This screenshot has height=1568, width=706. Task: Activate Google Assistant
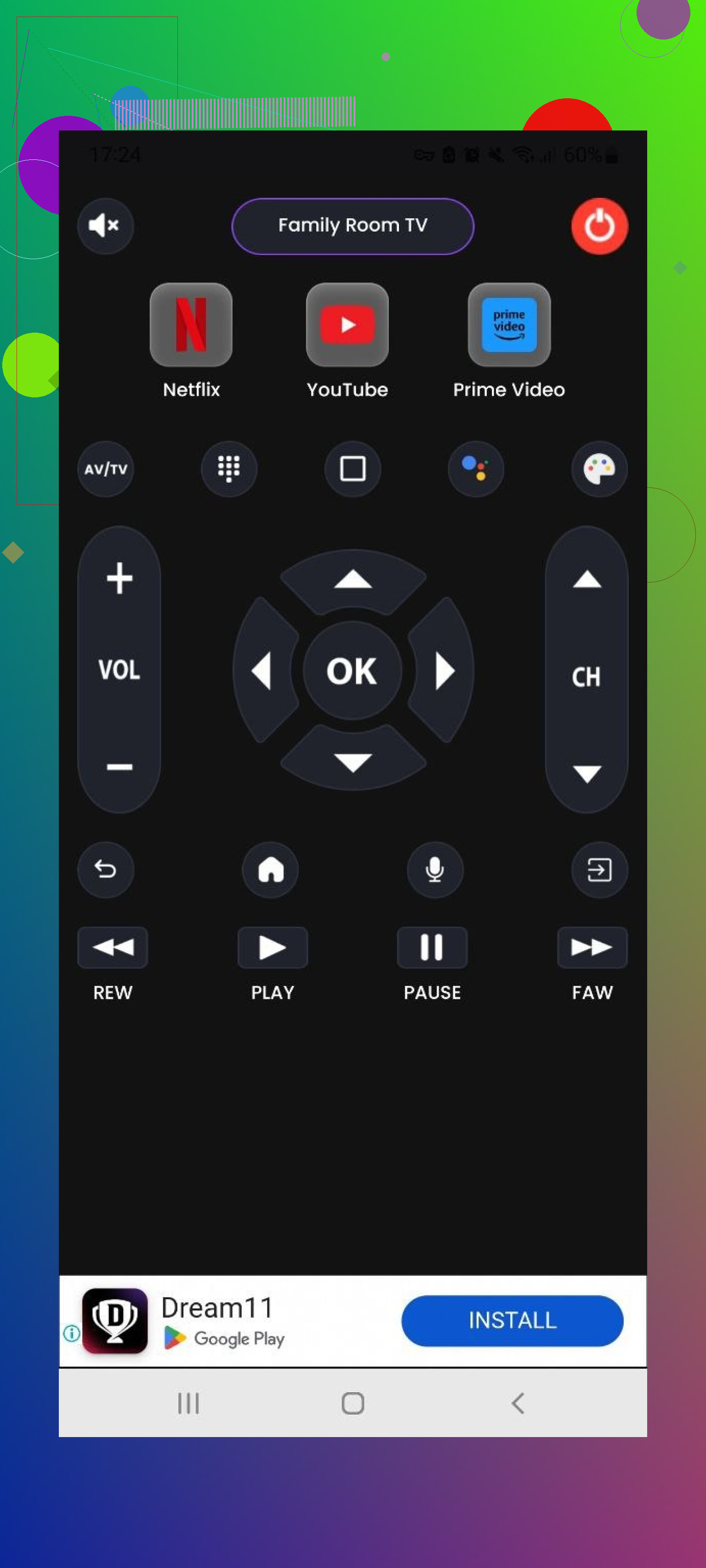tap(476, 469)
